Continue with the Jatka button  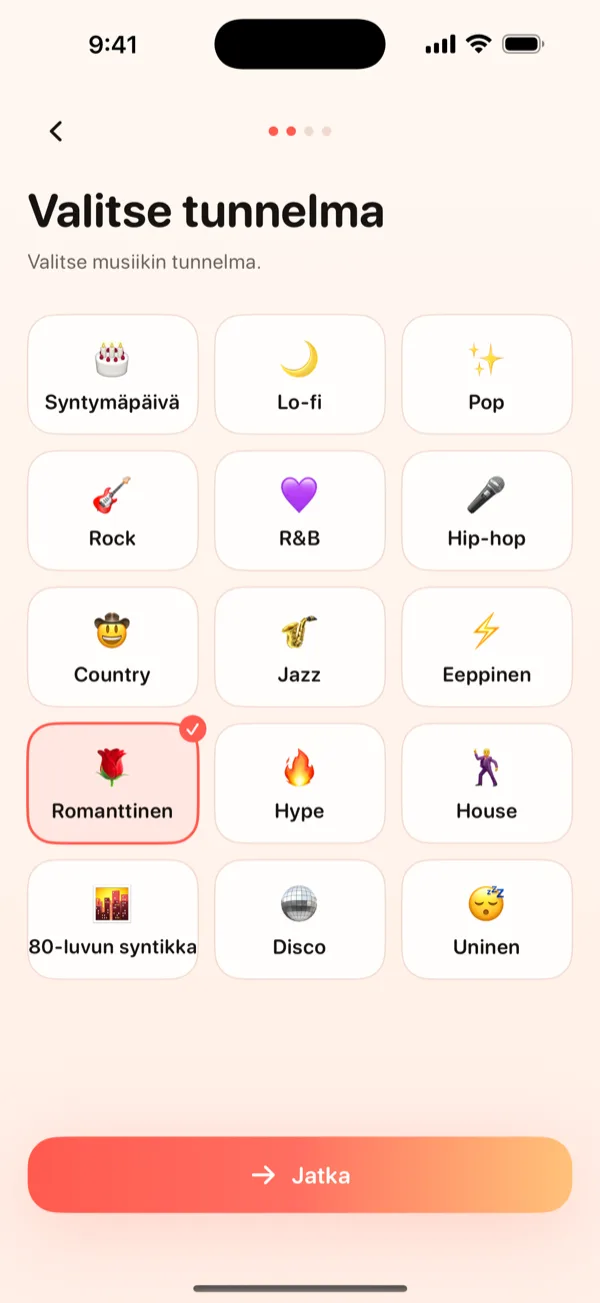pos(300,1175)
